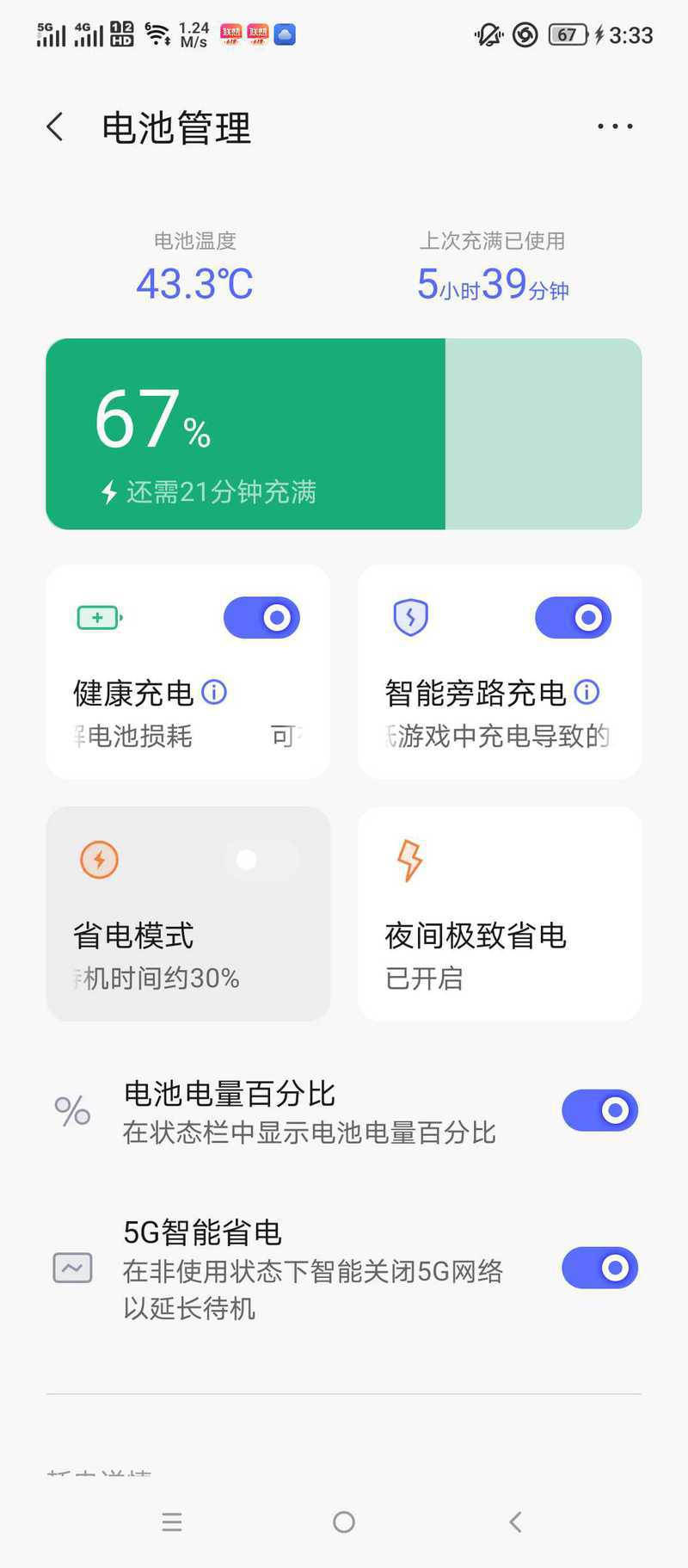
Task: Toggle the 省电模式 switch
Action: pyautogui.click(x=261, y=860)
